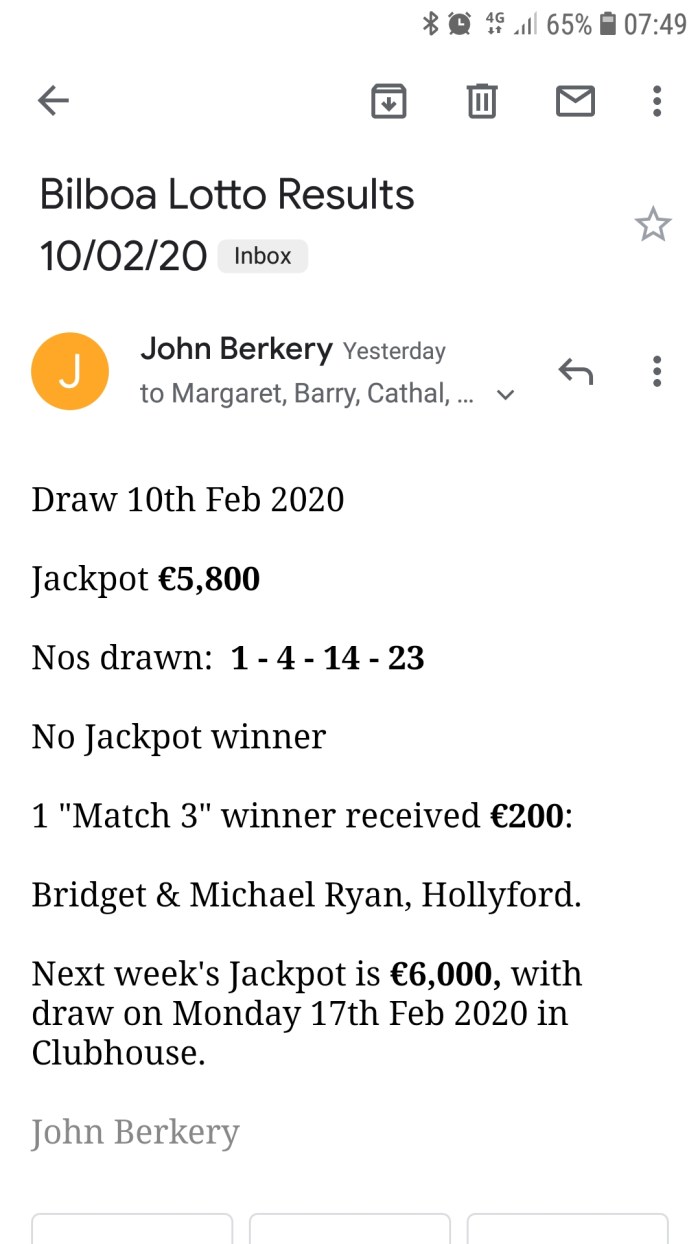The width and height of the screenshot is (700, 1244).
Task: Delete this email
Action: 482,100
